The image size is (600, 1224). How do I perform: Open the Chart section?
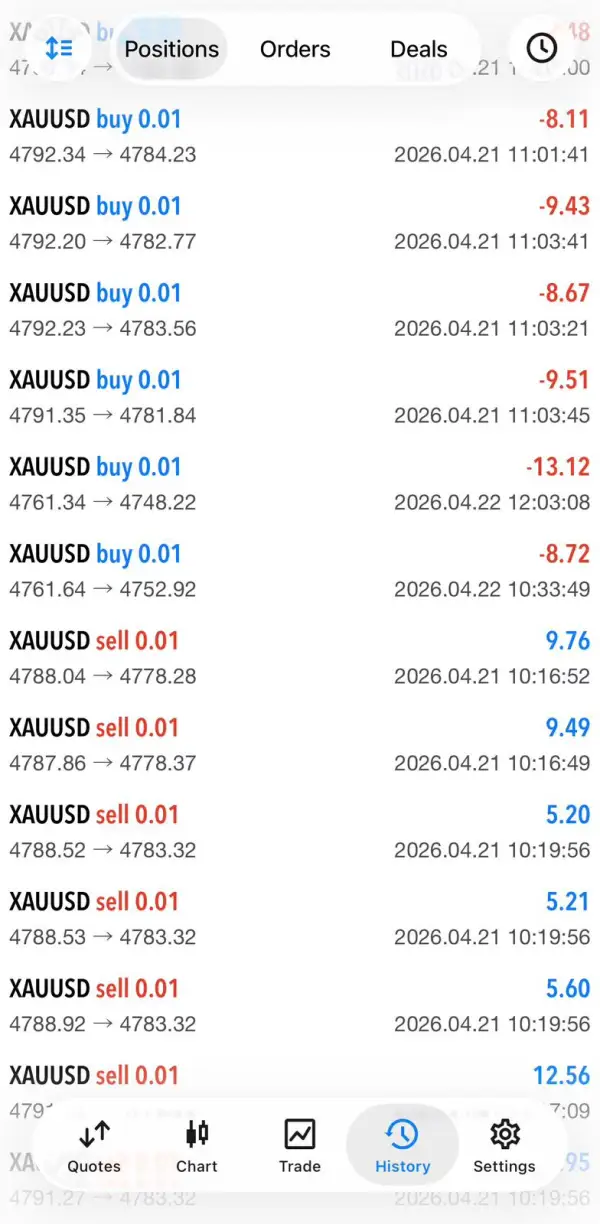[x=197, y=1146]
